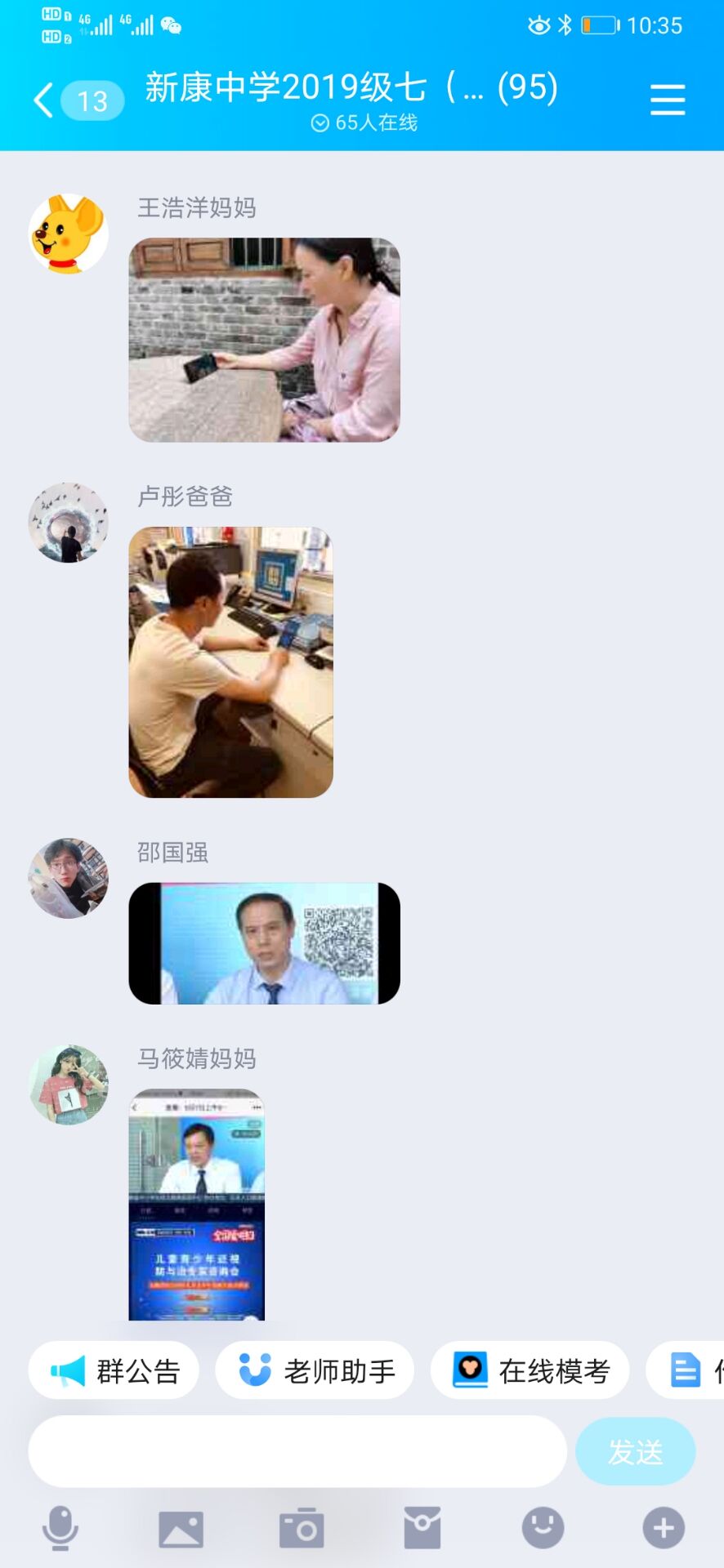
Task: Launch the 老师助手 tool
Action: pyautogui.click(x=315, y=1371)
